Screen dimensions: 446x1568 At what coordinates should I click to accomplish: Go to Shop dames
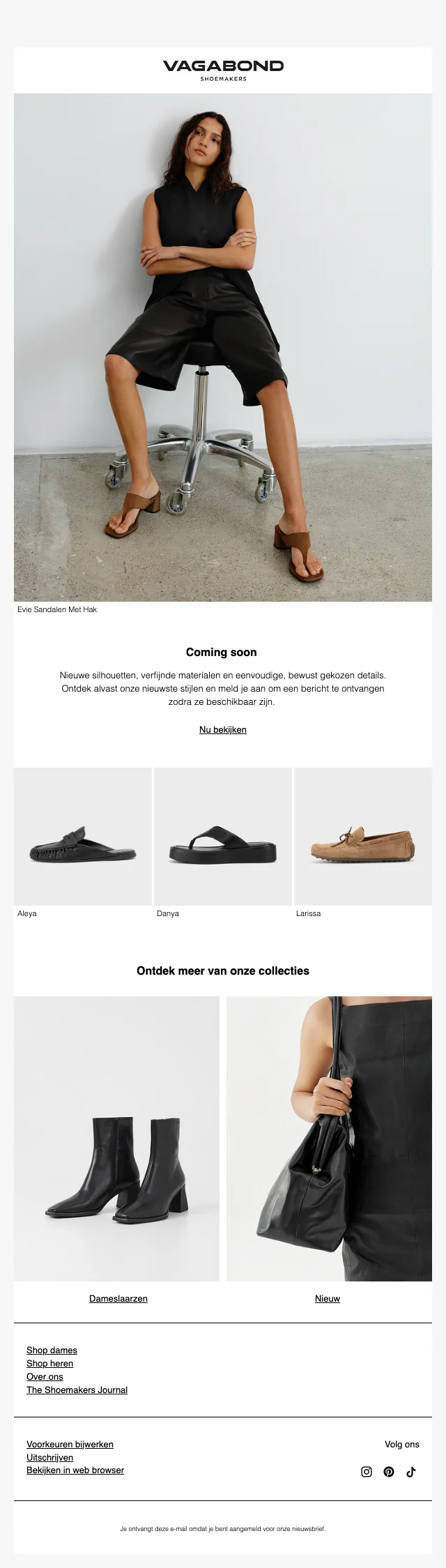pos(52,1350)
